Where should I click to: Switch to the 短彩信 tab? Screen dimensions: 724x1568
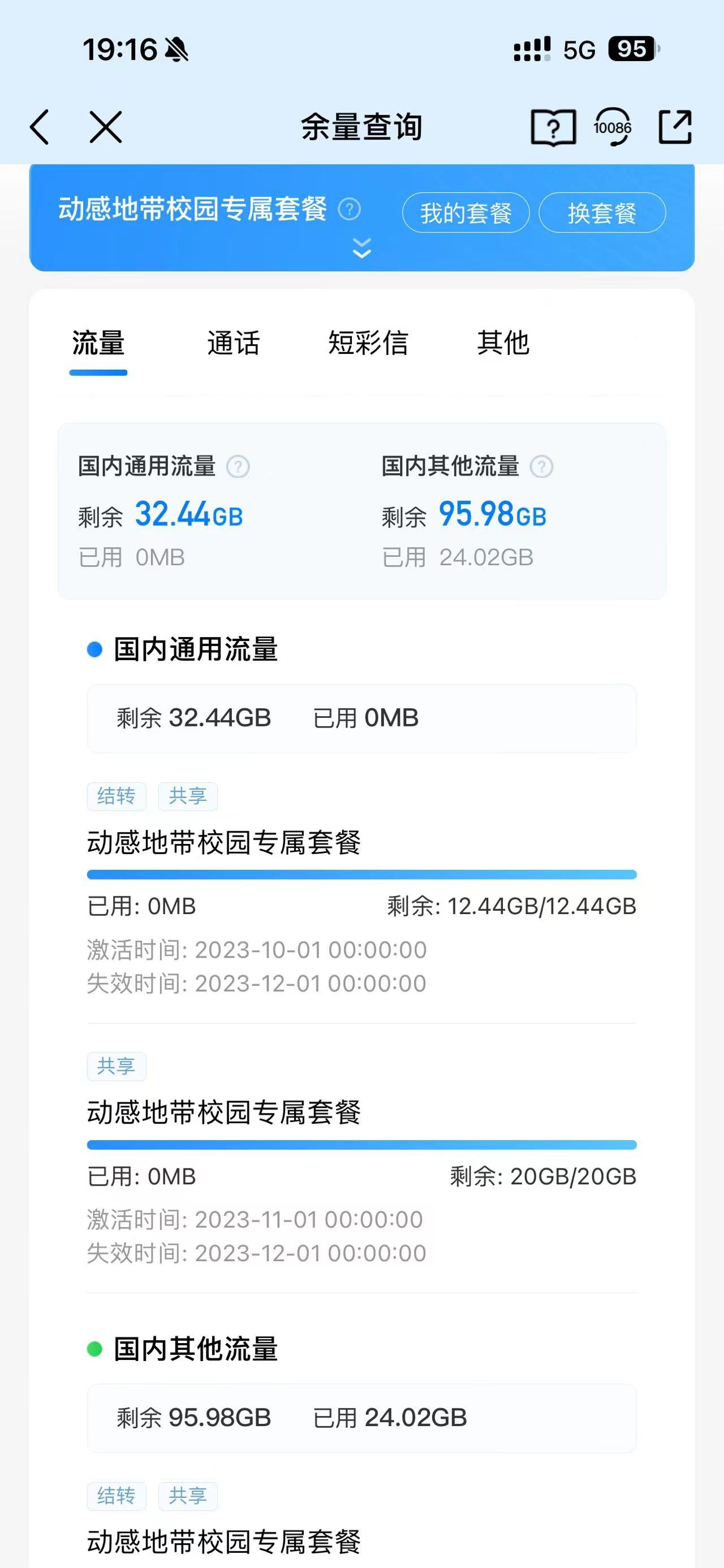(368, 343)
